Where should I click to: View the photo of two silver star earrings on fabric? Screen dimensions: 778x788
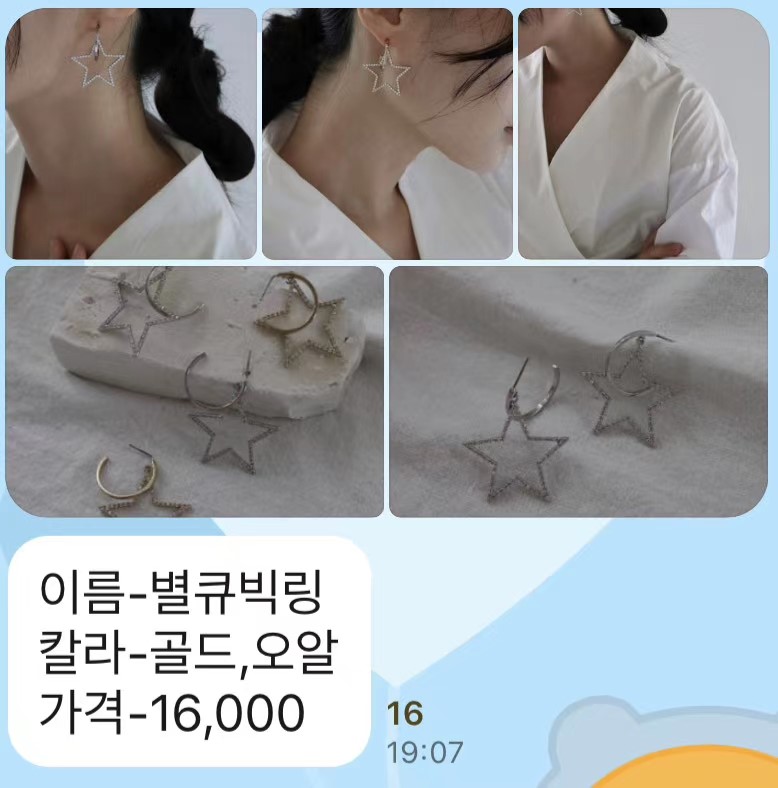578,391
